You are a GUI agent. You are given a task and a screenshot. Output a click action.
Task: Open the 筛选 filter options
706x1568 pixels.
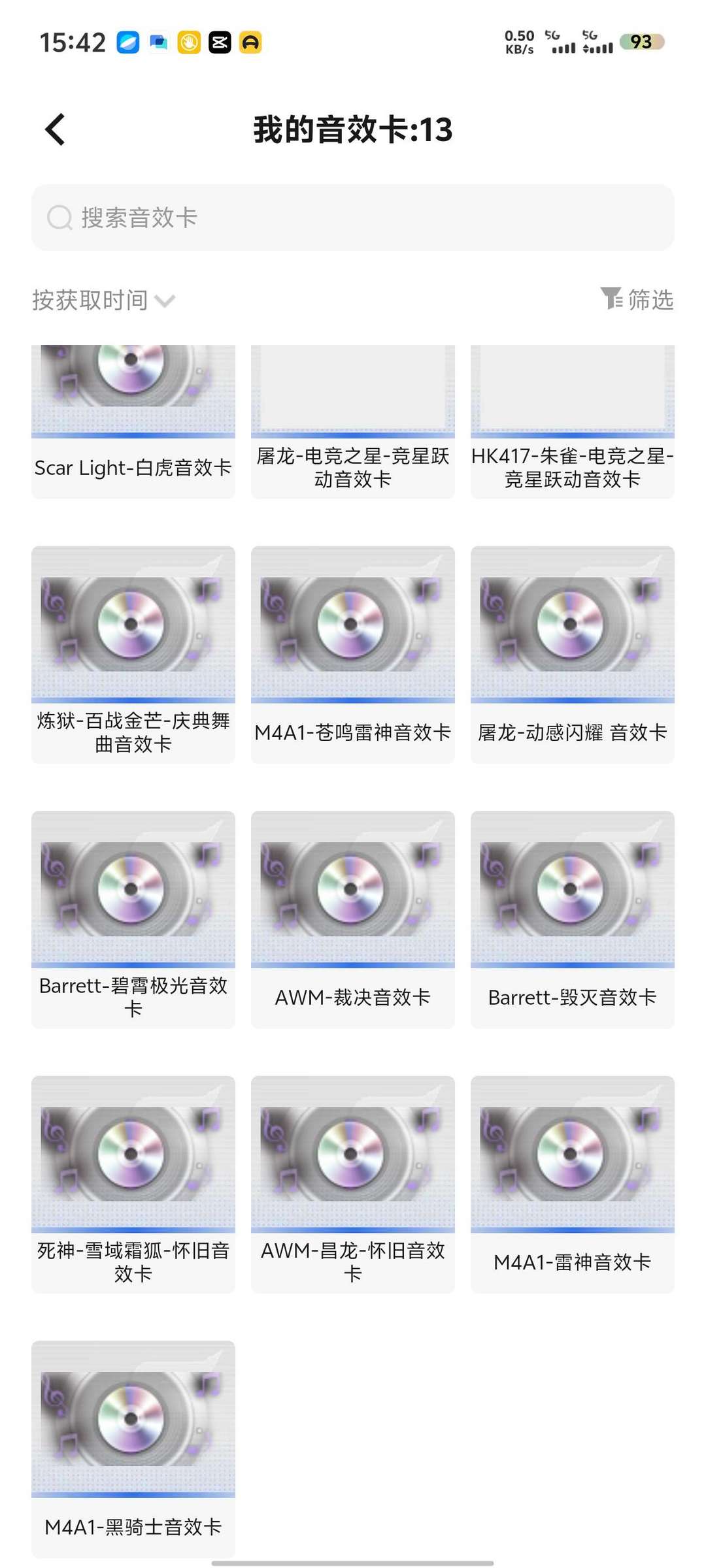click(637, 300)
